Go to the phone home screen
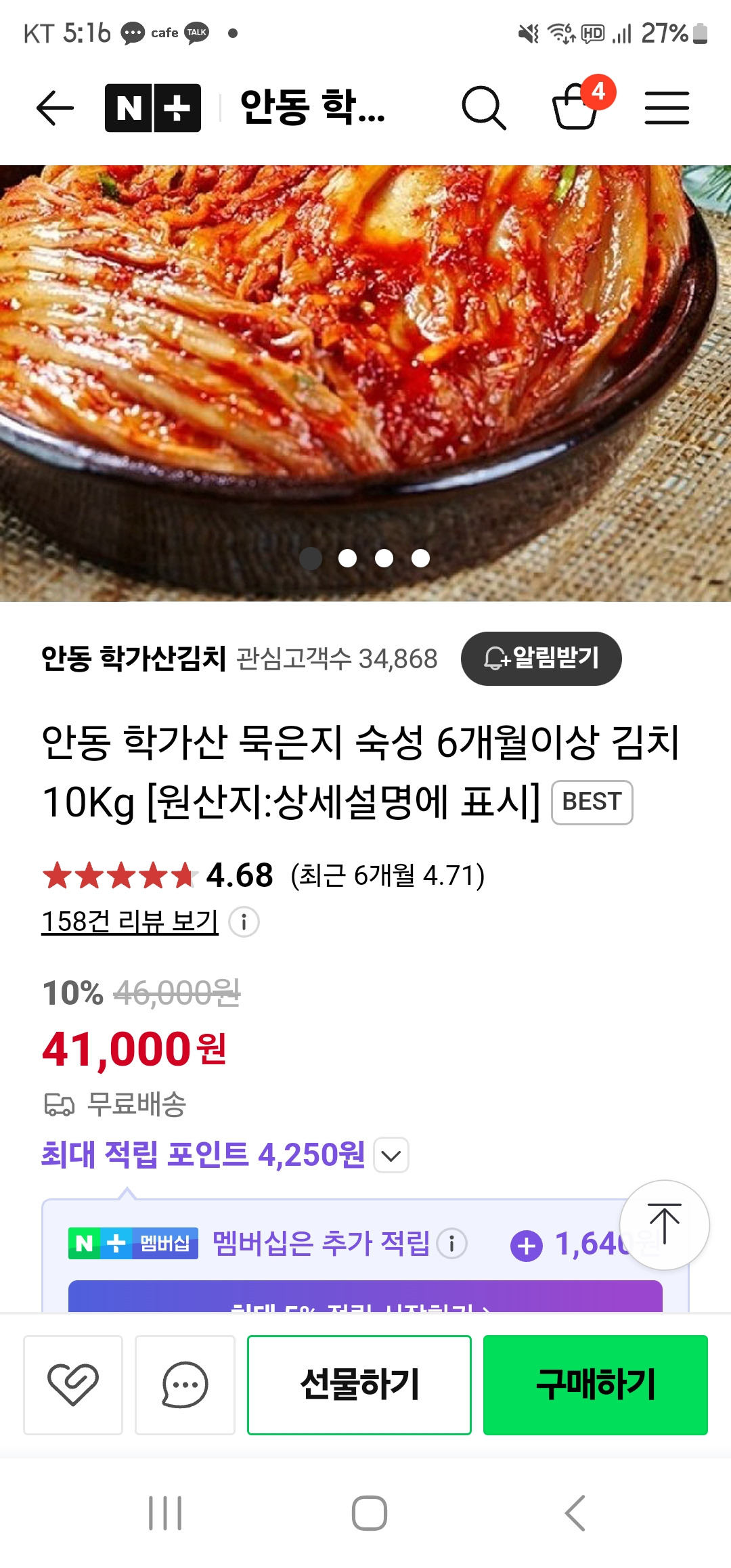 point(369,1513)
